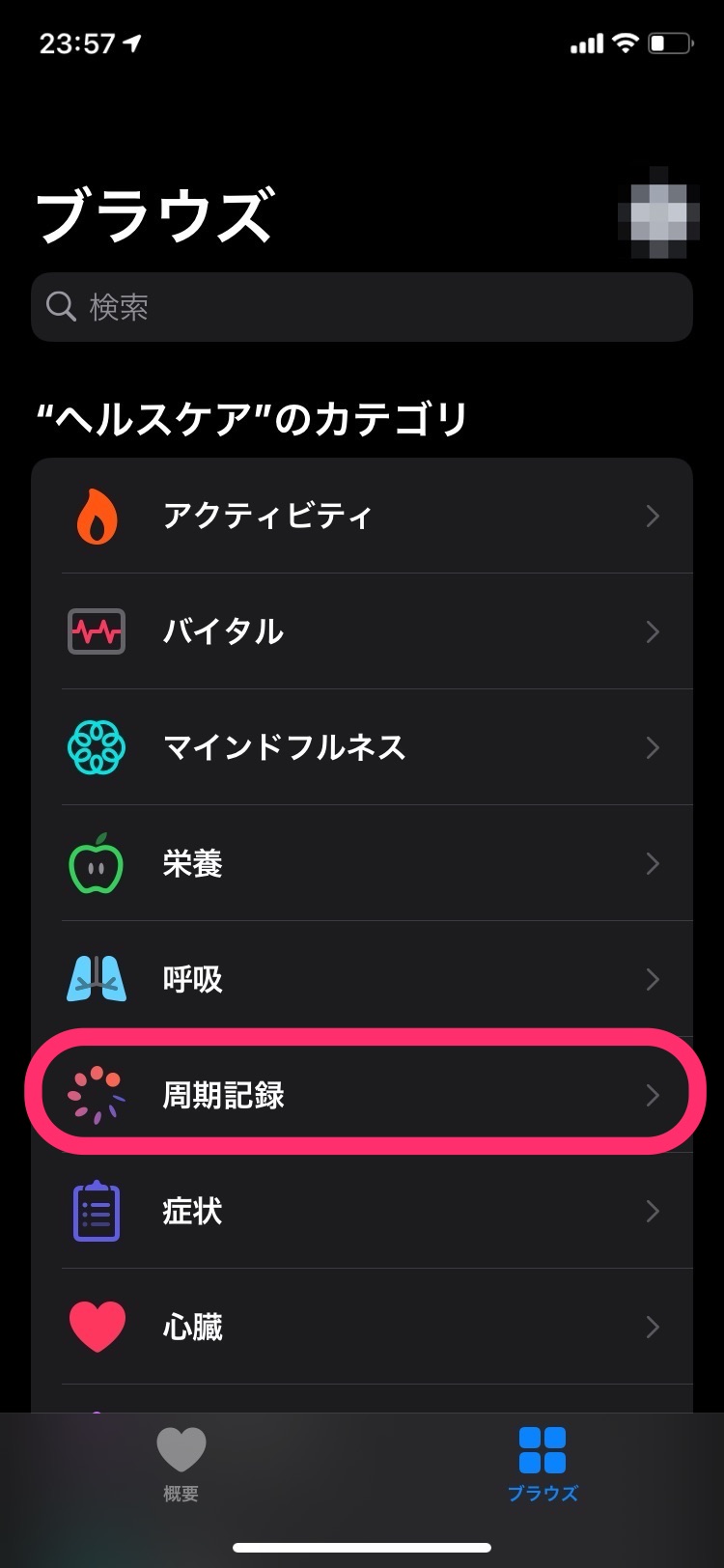
Task: Open the 呼吸 category
Action: (362, 979)
